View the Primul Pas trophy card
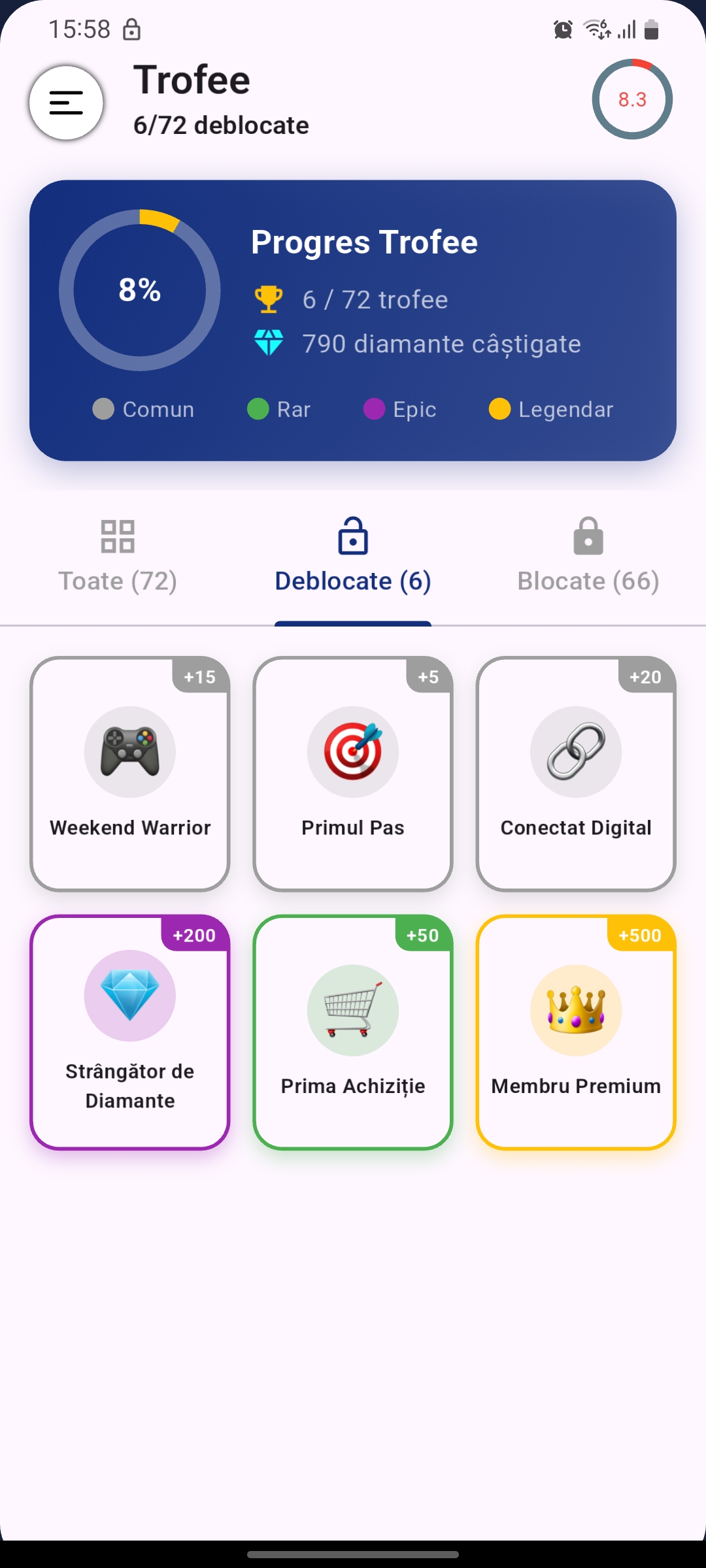This screenshot has height=1568, width=706. [x=353, y=774]
